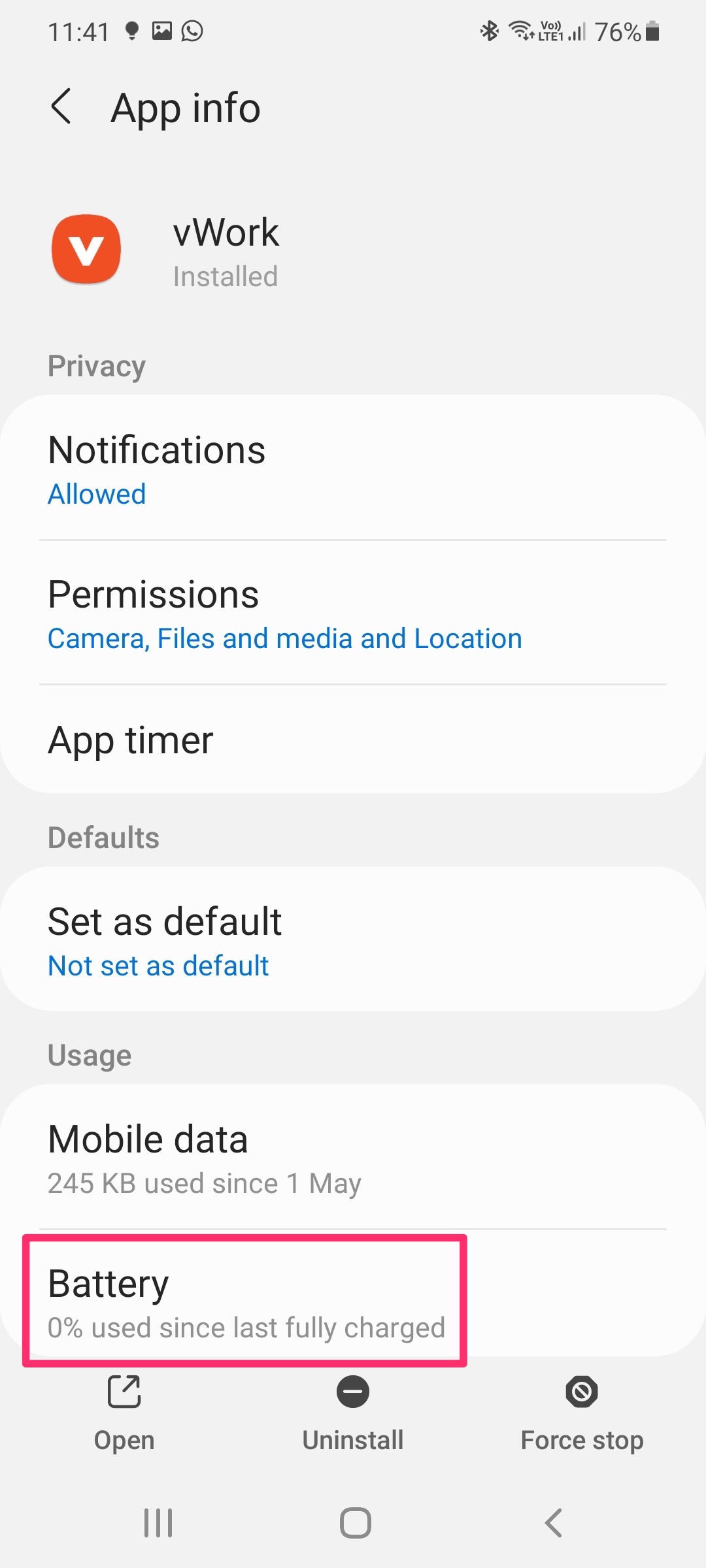706x1568 pixels.
Task: Open Set as default options
Action: (x=353, y=939)
